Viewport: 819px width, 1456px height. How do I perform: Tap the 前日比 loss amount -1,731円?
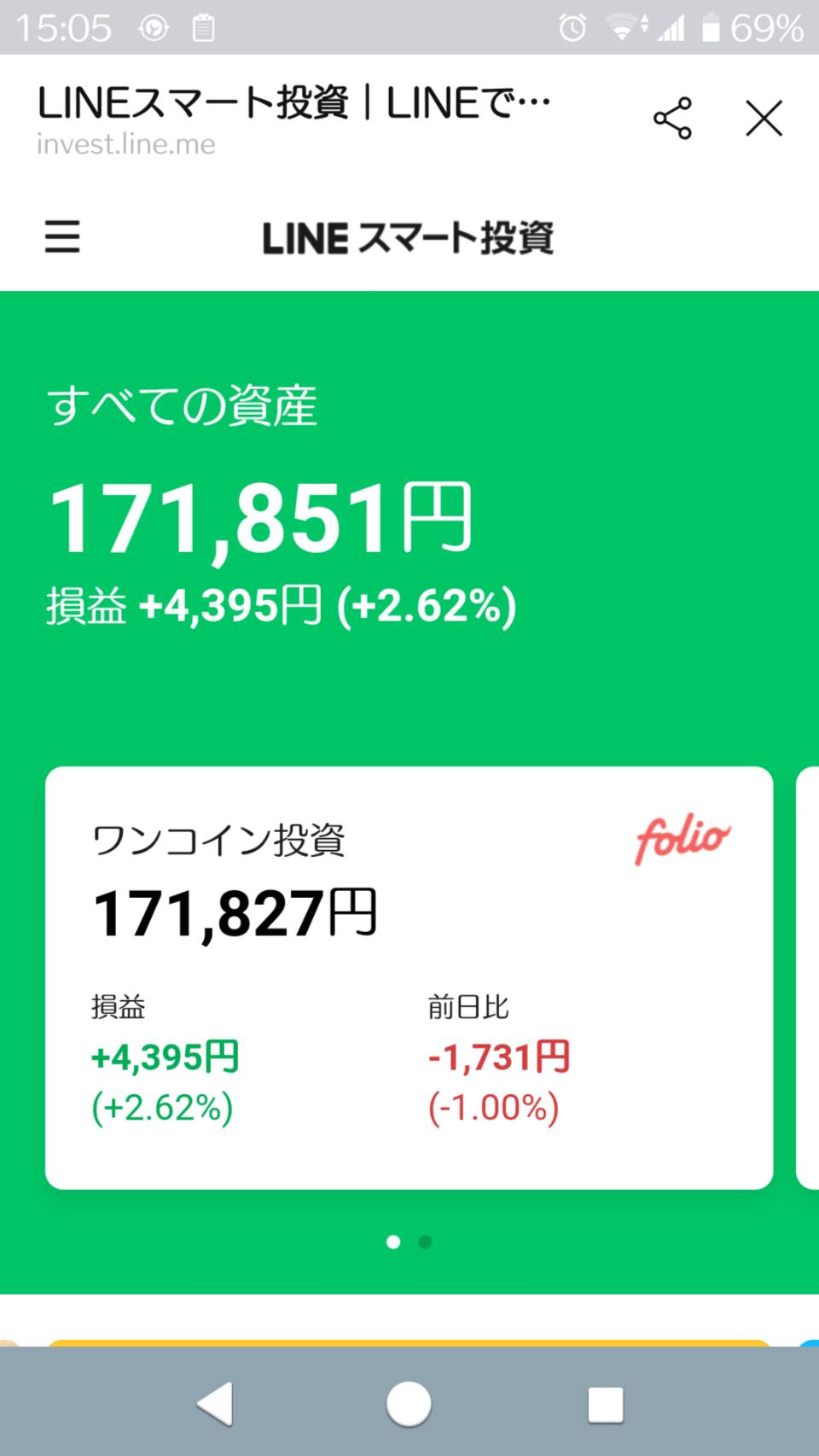pyautogui.click(x=499, y=1057)
